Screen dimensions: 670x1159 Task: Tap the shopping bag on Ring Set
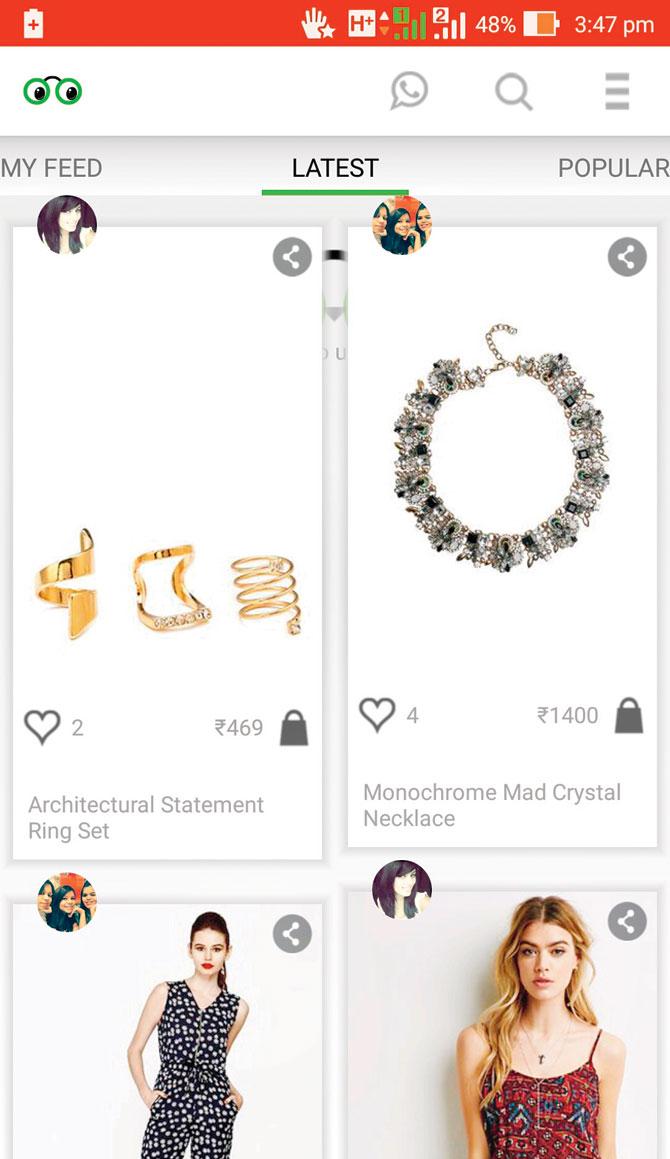coord(293,728)
